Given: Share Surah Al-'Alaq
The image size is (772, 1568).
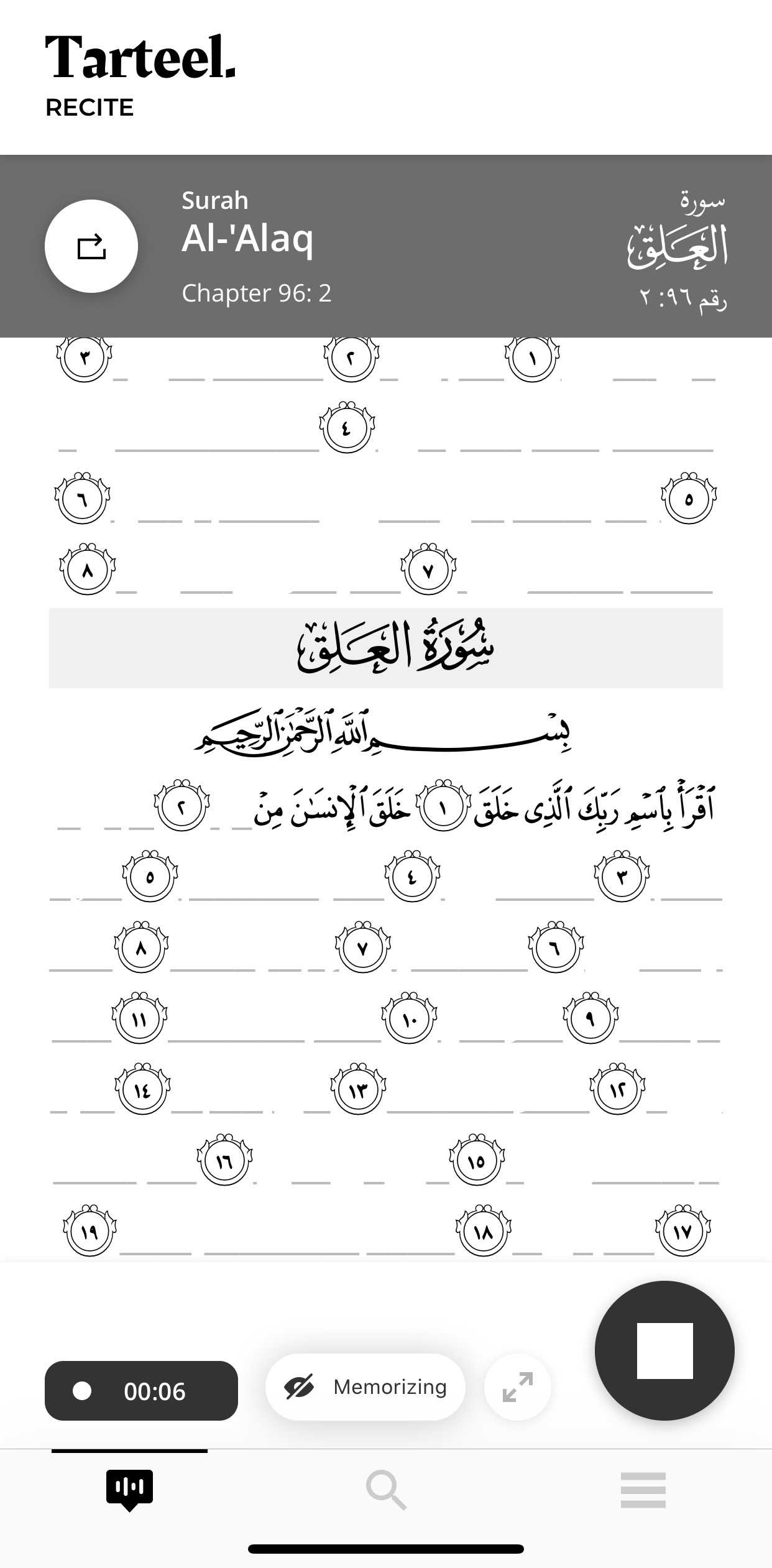Looking at the screenshot, I should pos(91,246).
